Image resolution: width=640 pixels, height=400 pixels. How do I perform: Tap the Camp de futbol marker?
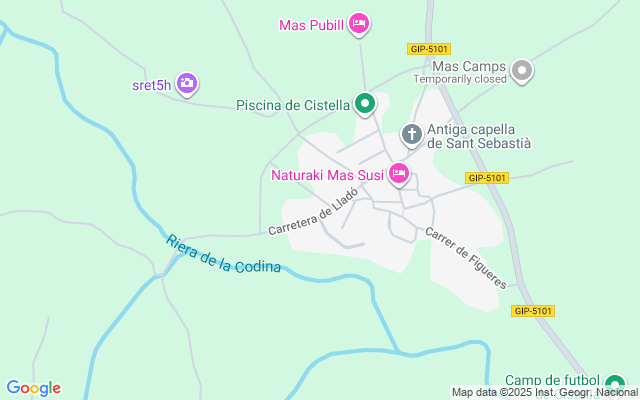pyautogui.click(x=616, y=382)
